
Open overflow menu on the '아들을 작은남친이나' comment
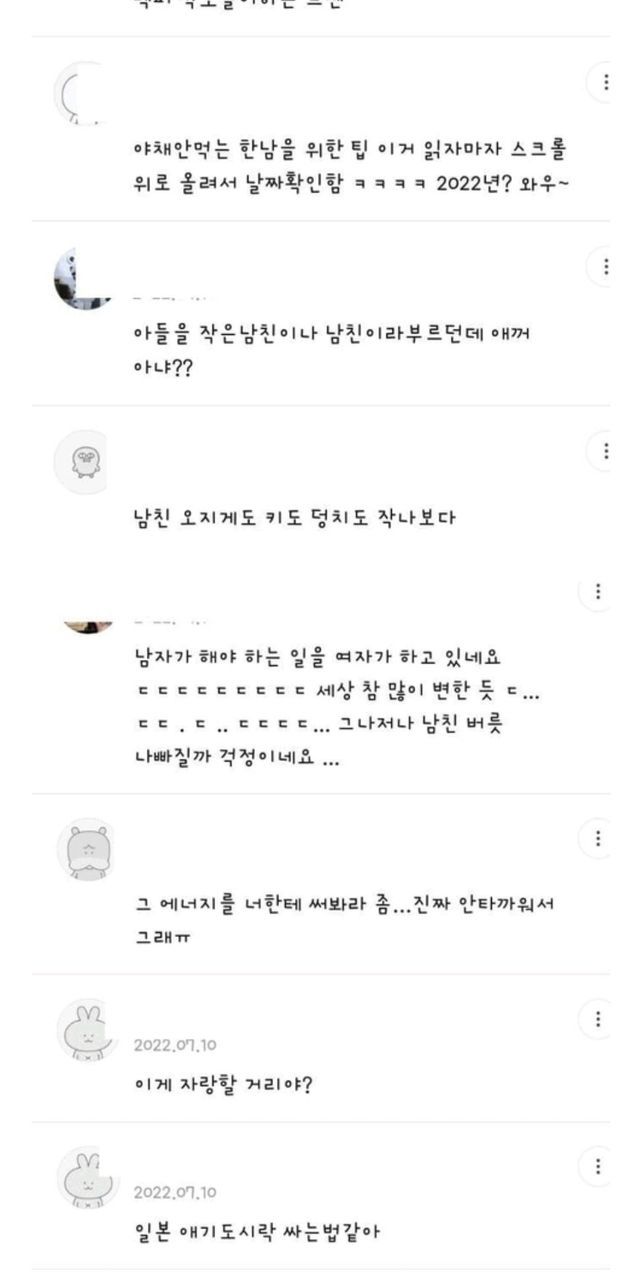click(605, 267)
